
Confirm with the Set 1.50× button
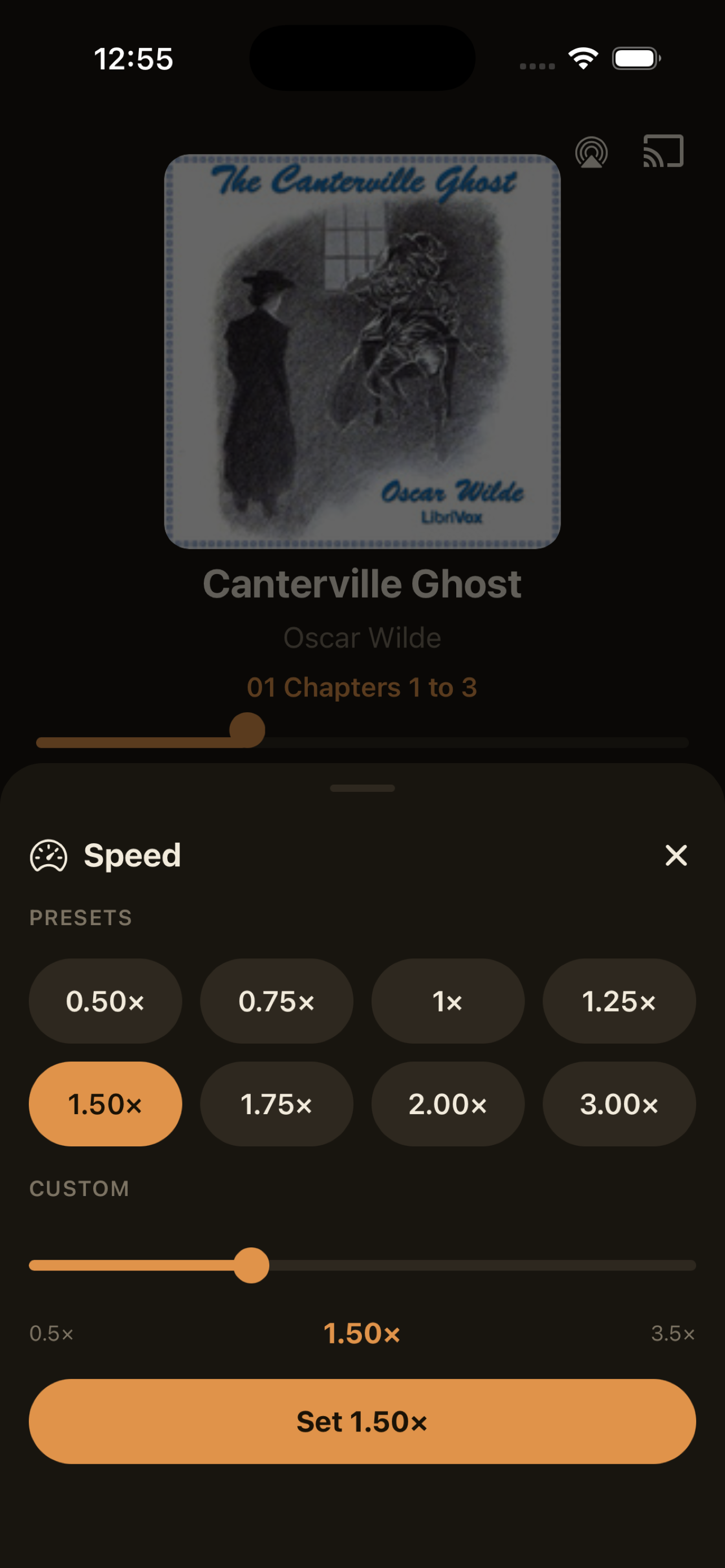[362, 1422]
